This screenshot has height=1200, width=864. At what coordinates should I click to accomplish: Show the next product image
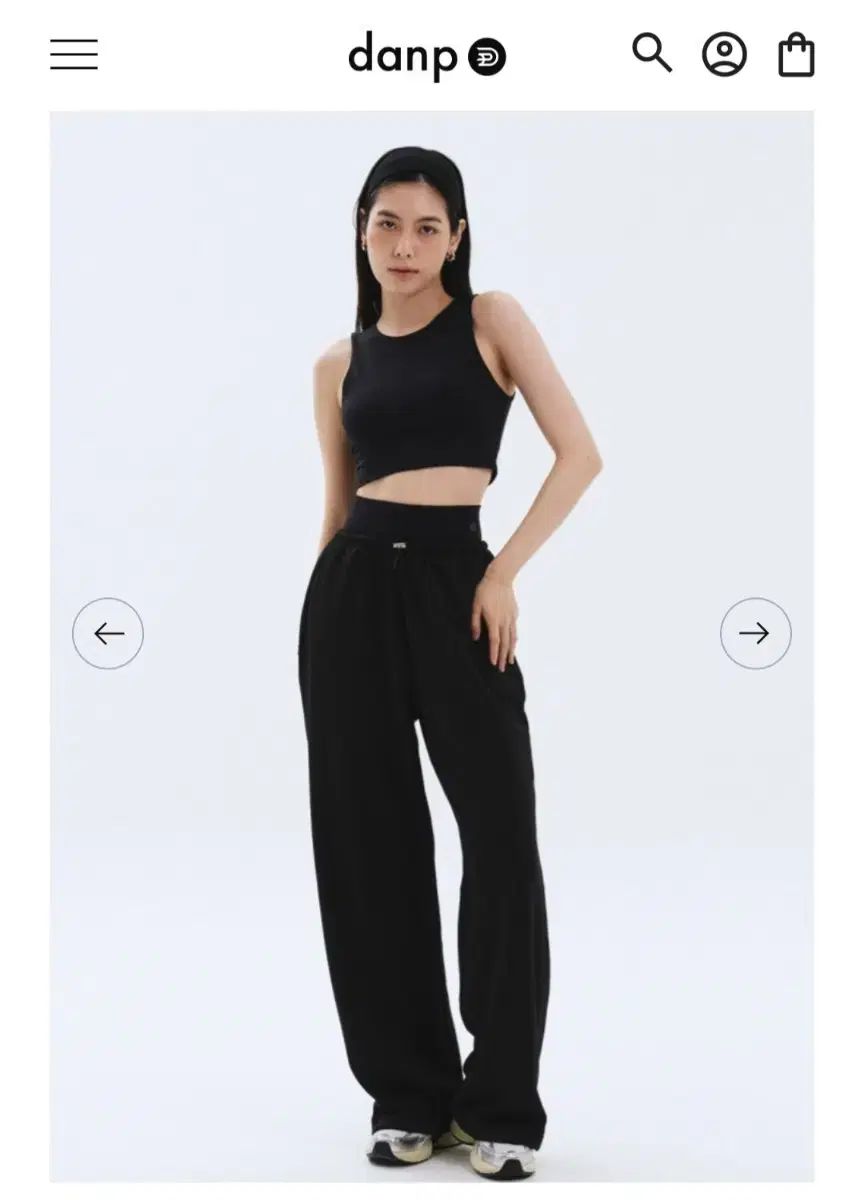[x=755, y=633]
